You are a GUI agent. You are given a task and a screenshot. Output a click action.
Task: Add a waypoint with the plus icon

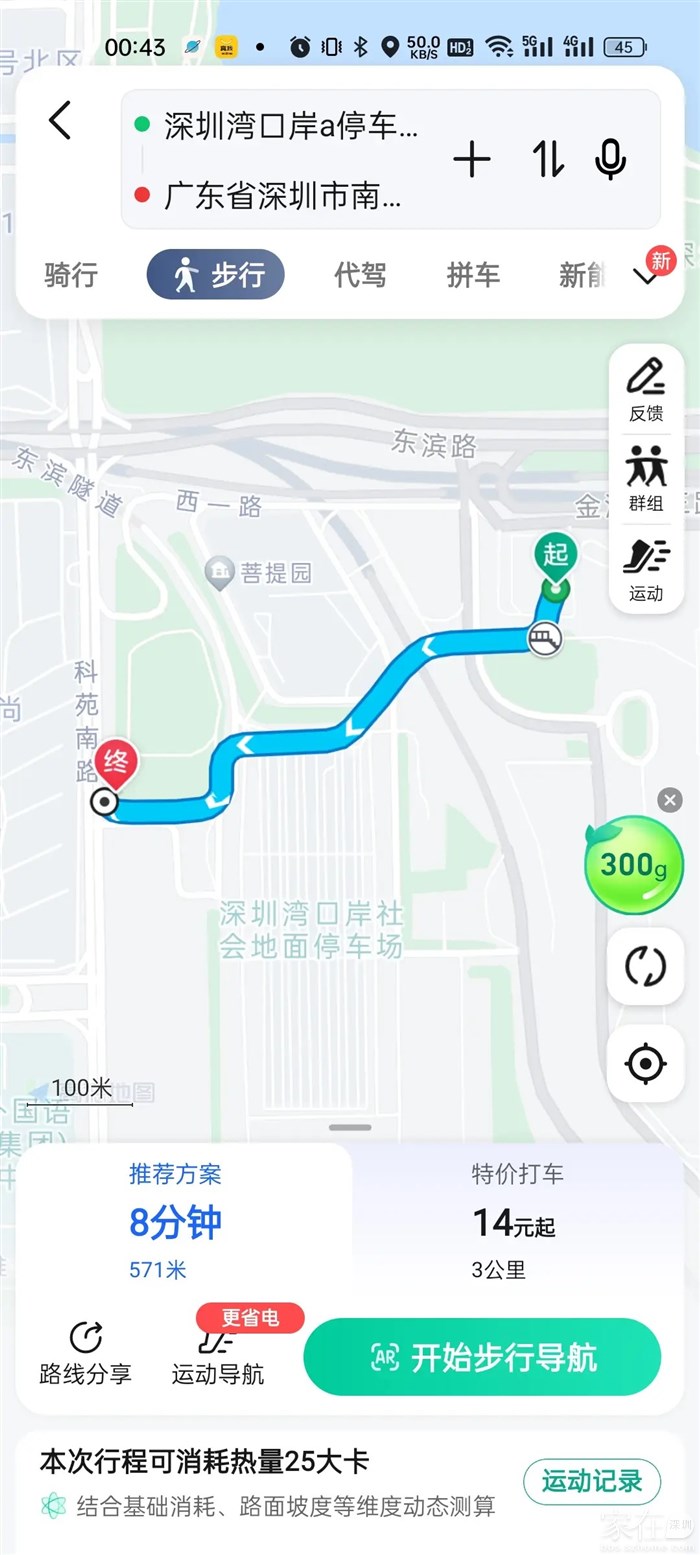click(472, 160)
